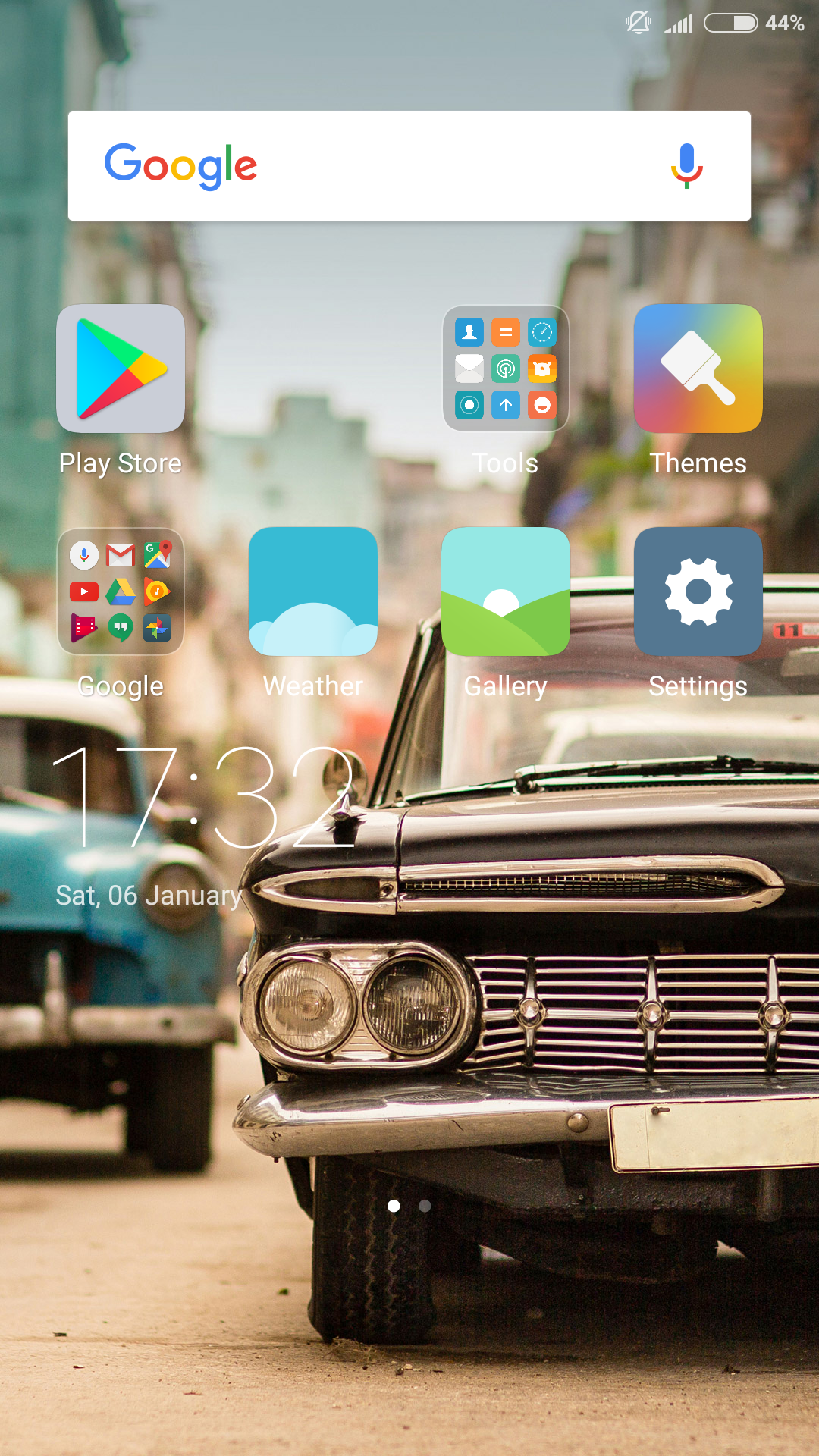Open the Gallery app
Image resolution: width=819 pixels, height=1456 pixels.
(506, 592)
